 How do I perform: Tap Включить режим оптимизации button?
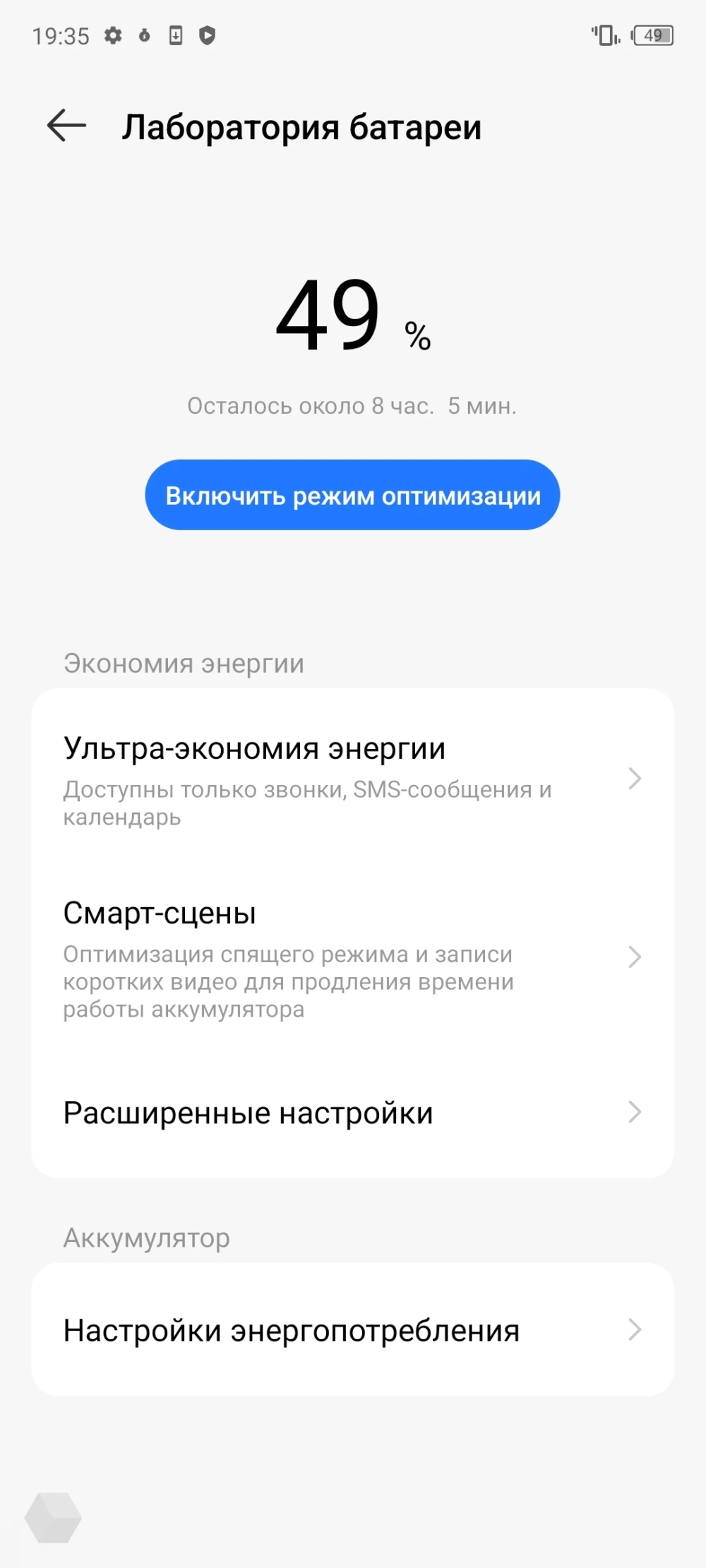pos(352,496)
